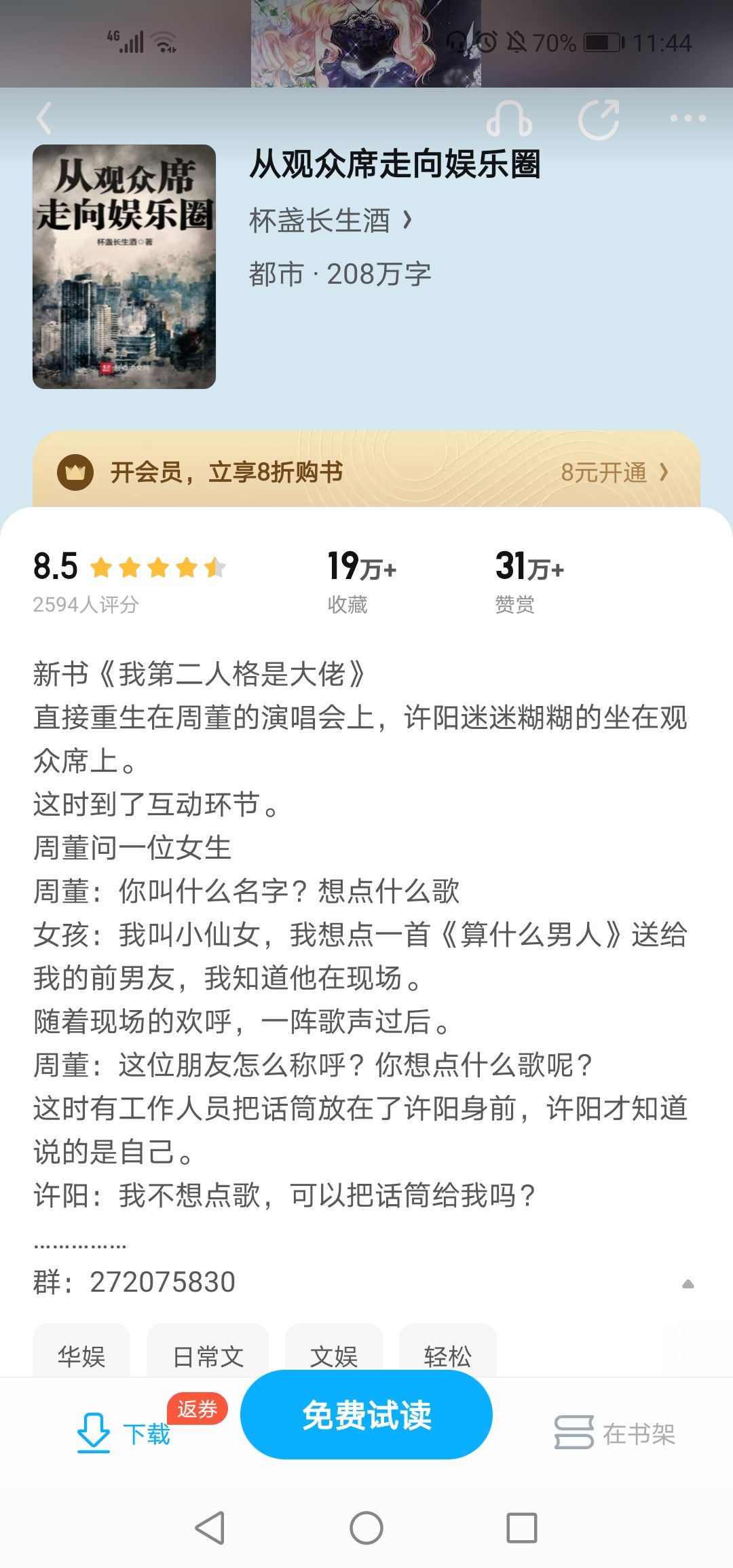View author 杯盏长生酒's page

331,221
